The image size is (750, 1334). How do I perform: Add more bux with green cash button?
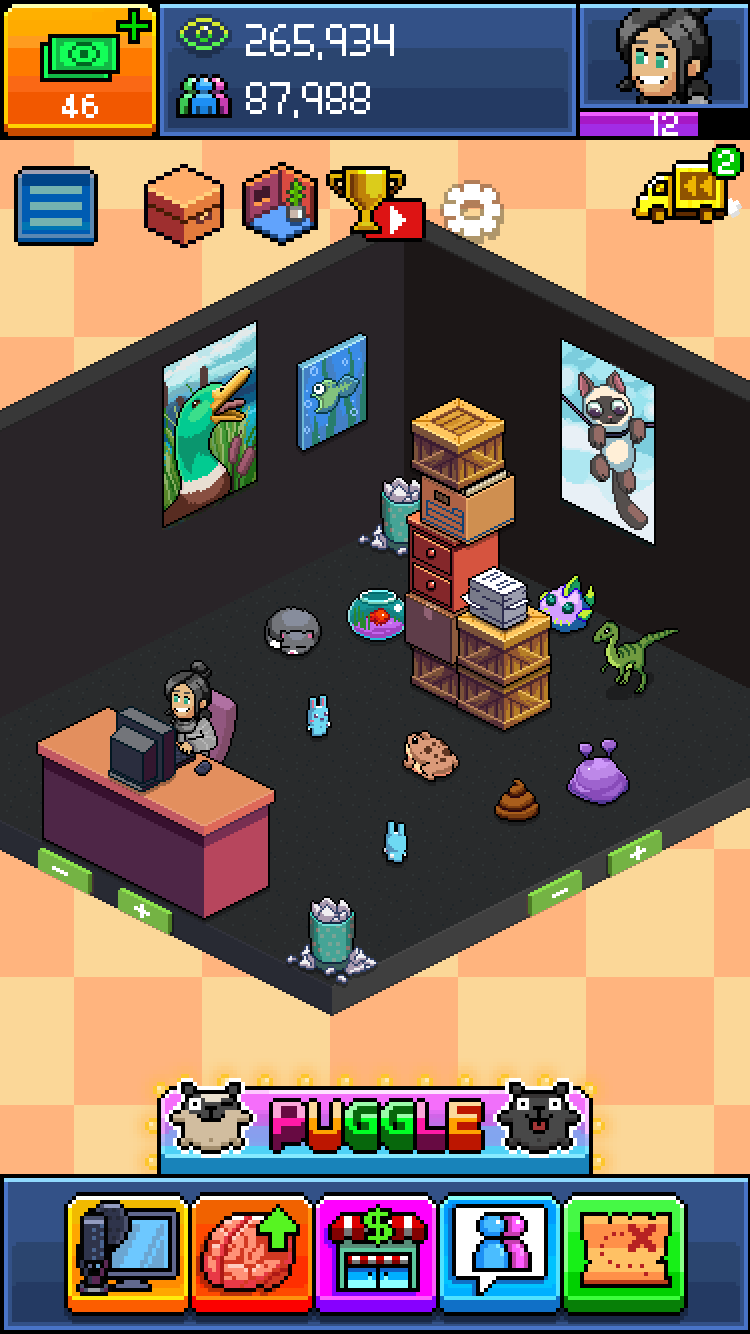pyautogui.click(x=79, y=68)
